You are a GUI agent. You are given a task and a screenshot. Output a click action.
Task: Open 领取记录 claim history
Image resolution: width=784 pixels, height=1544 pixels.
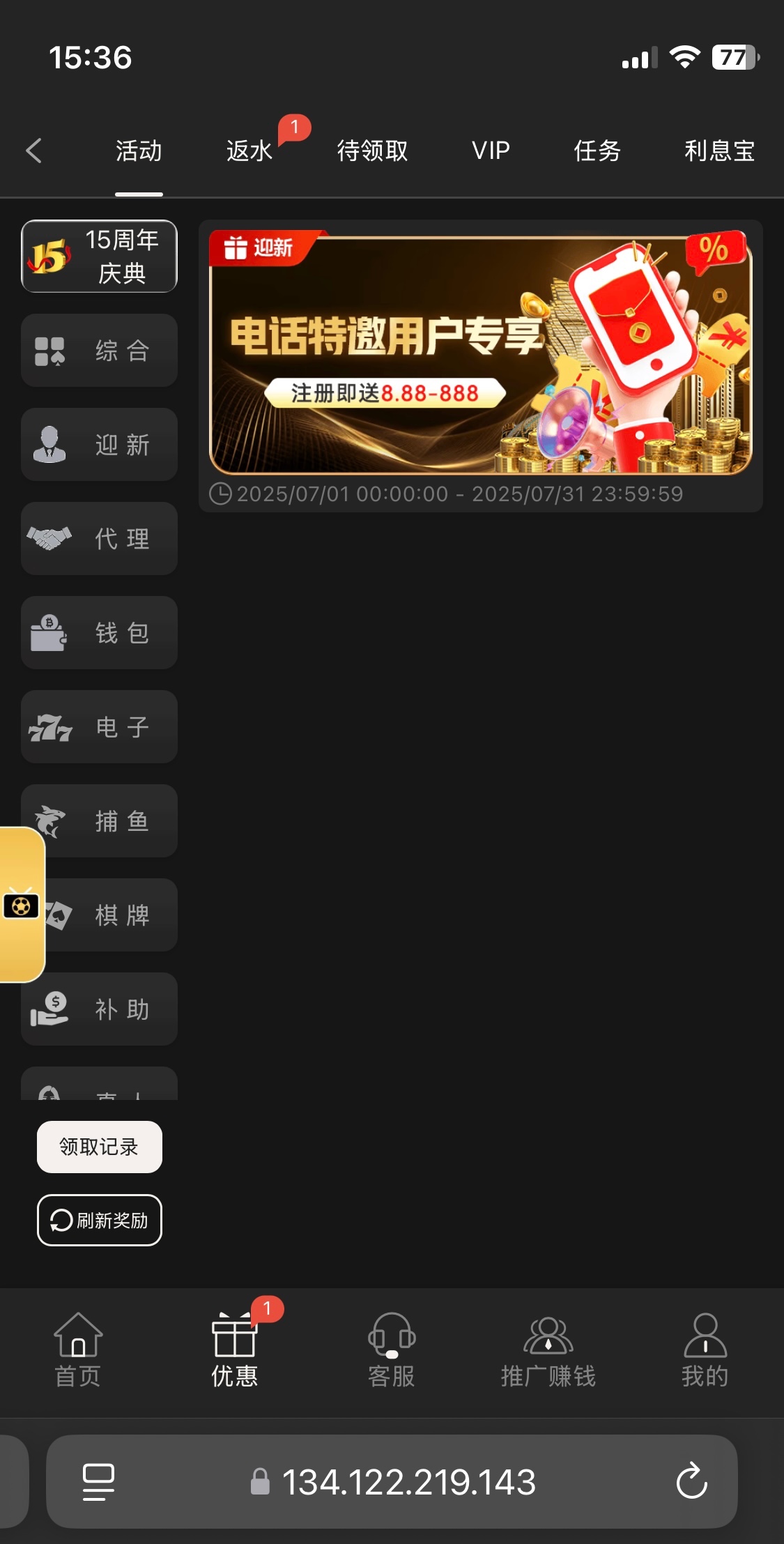(99, 1147)
